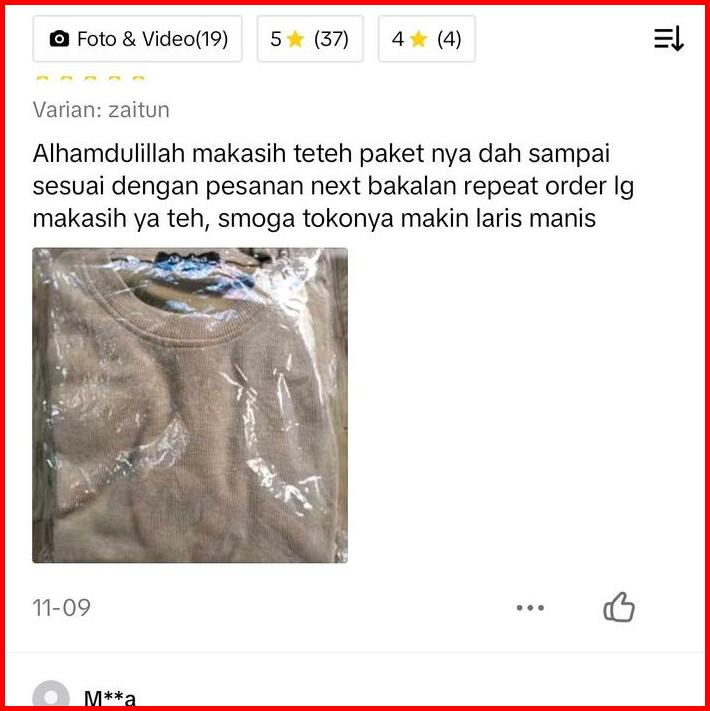Open more options for the 11-09 review

click(530, 607)
